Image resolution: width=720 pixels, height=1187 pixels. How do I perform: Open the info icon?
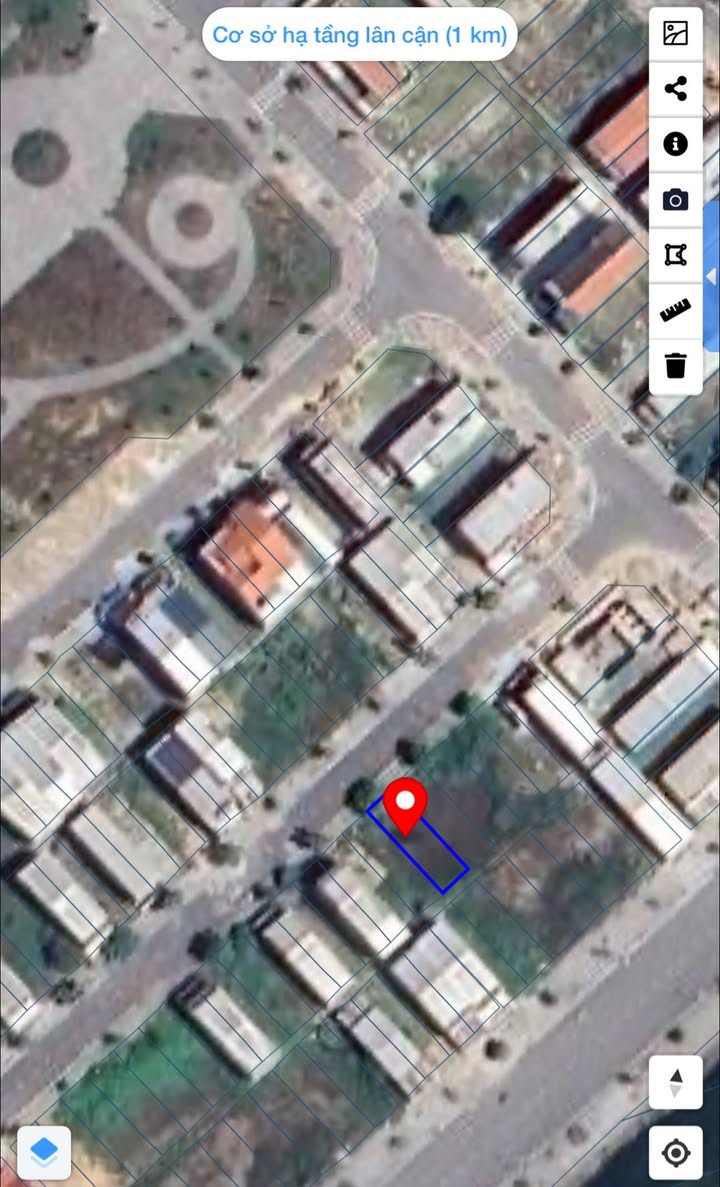tap(675, 144)
